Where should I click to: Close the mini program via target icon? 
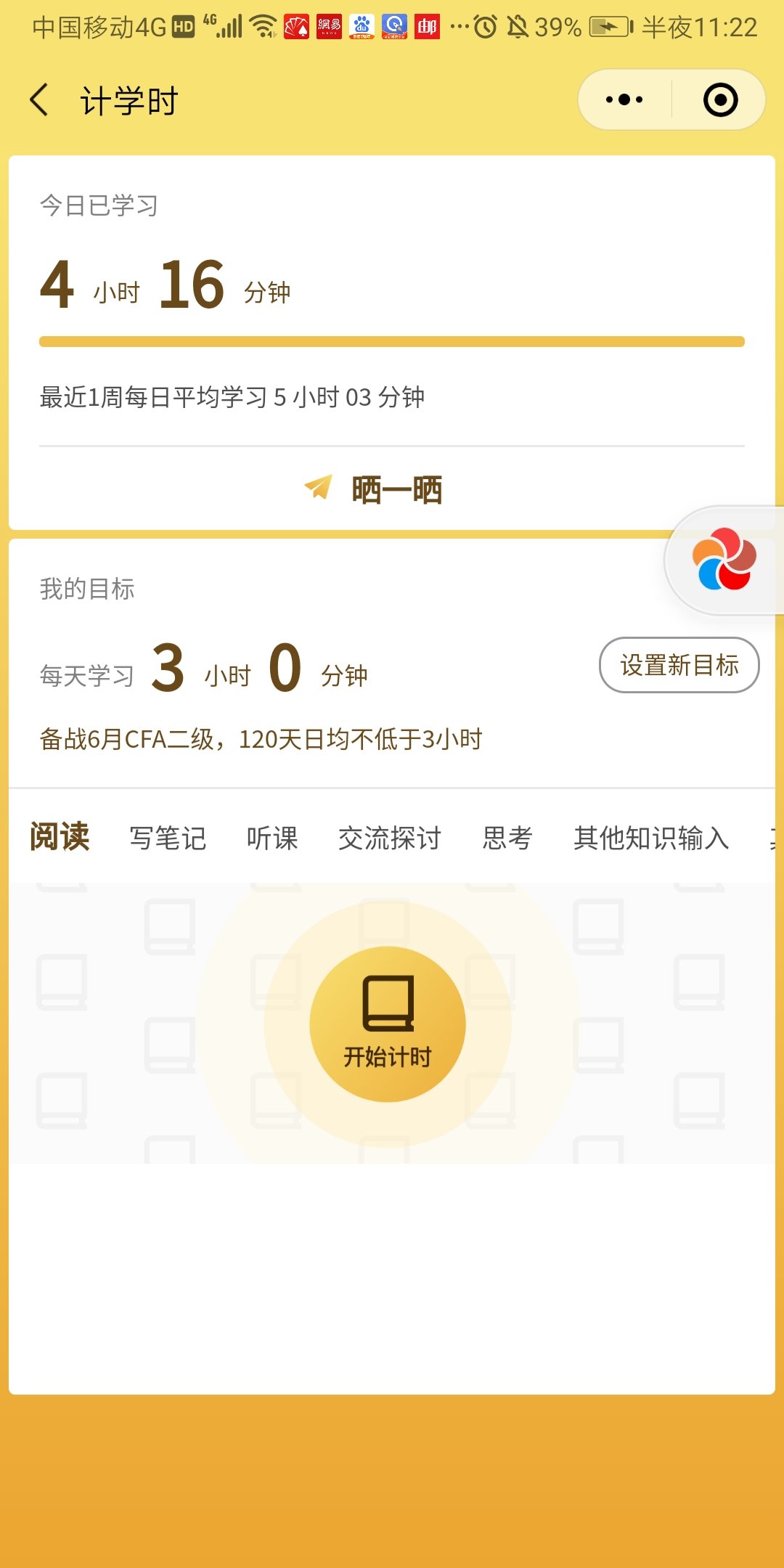click(x=720, y=100)
